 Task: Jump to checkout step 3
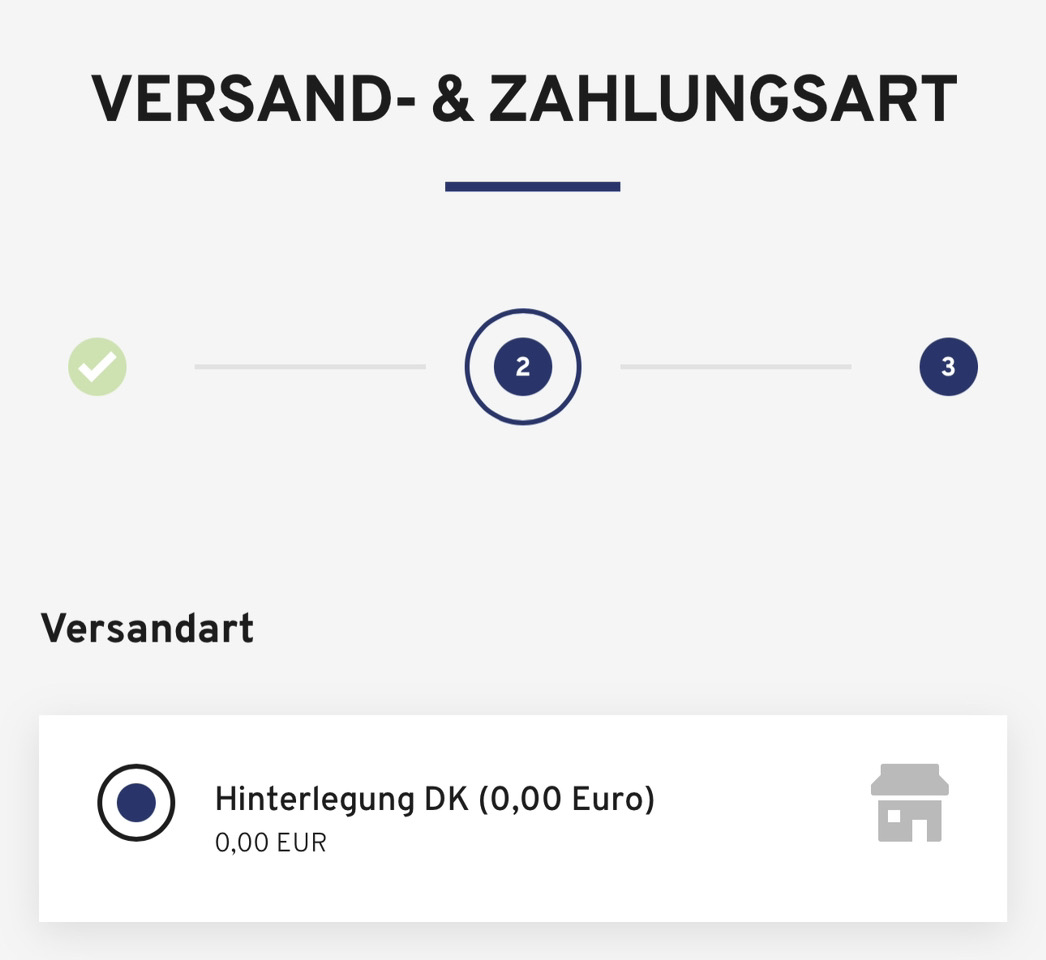point(948,367)
